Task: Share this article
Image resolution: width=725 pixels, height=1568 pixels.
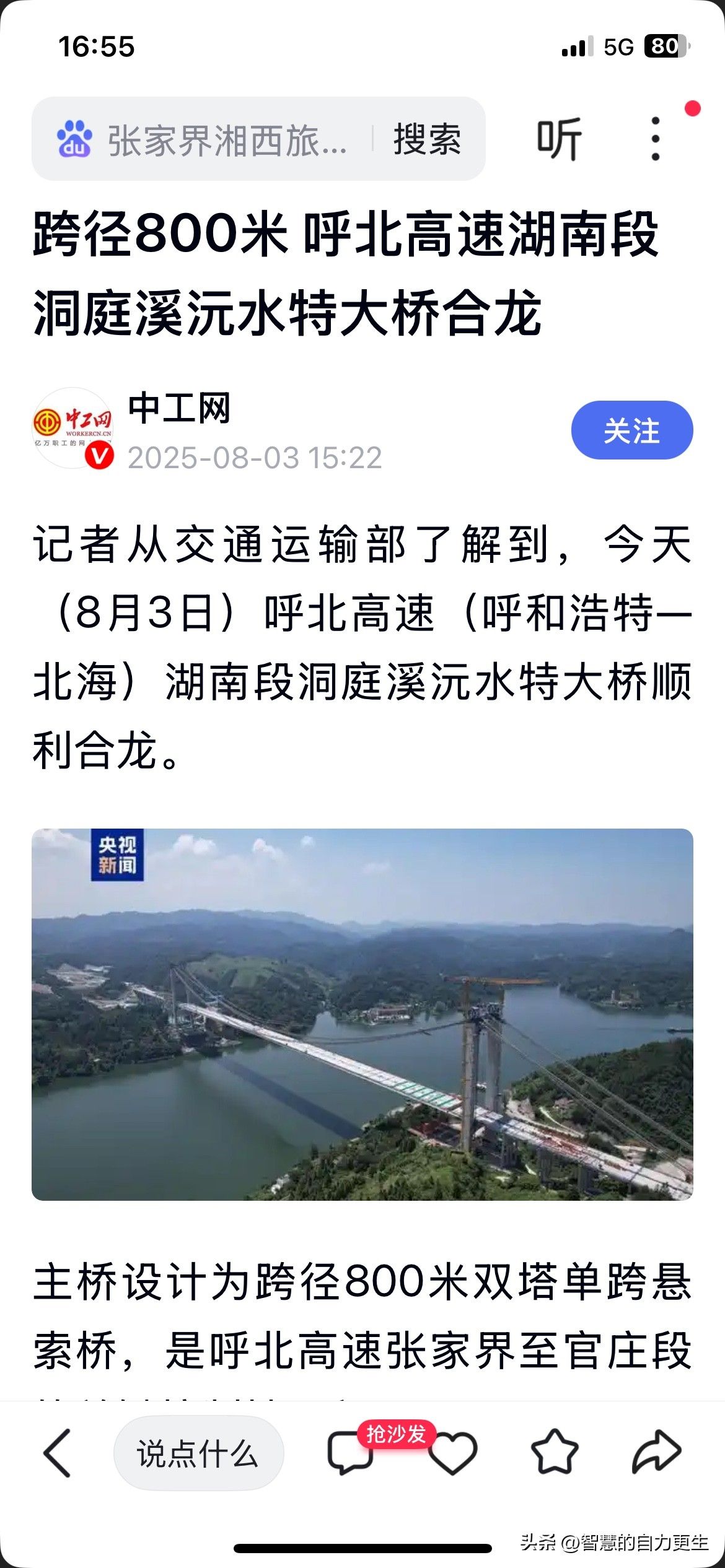Action: [656, 1453]
